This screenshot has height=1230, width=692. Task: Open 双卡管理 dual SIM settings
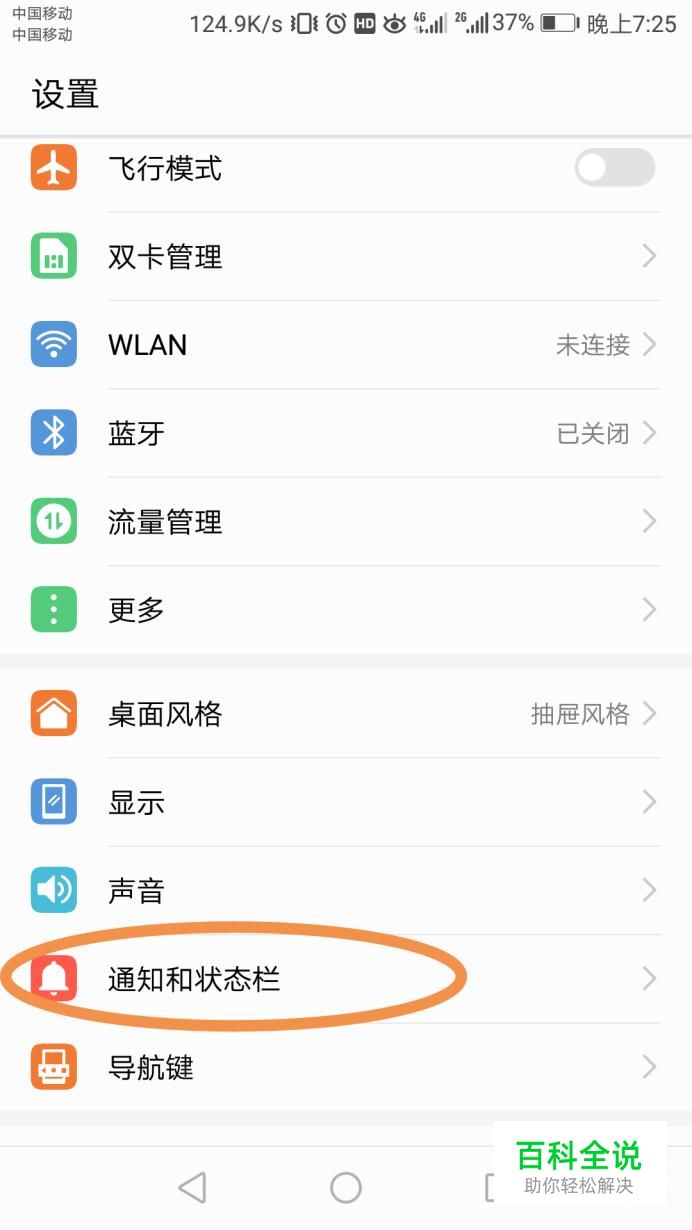pyautogui.click(x=345, y=257)
